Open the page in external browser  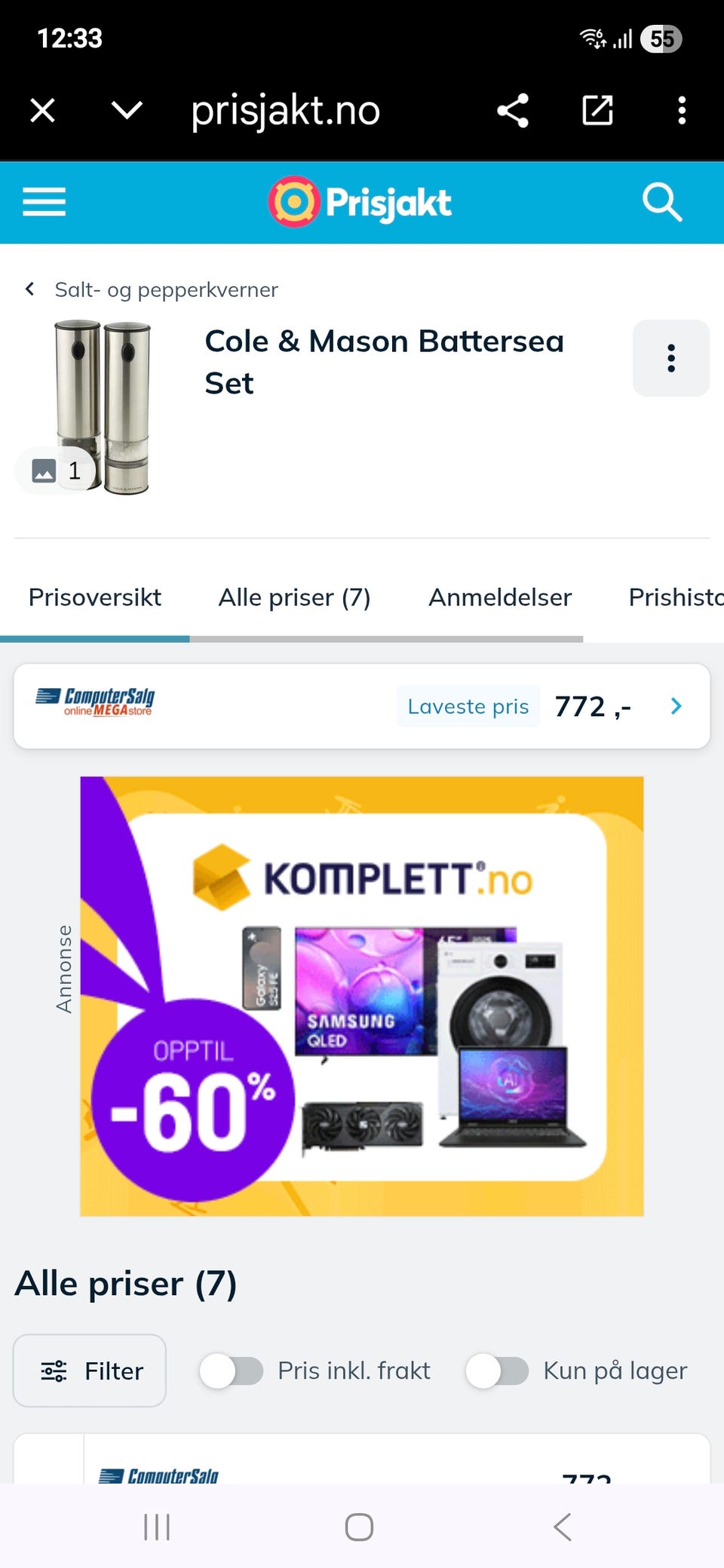click(x=596, y=110)
